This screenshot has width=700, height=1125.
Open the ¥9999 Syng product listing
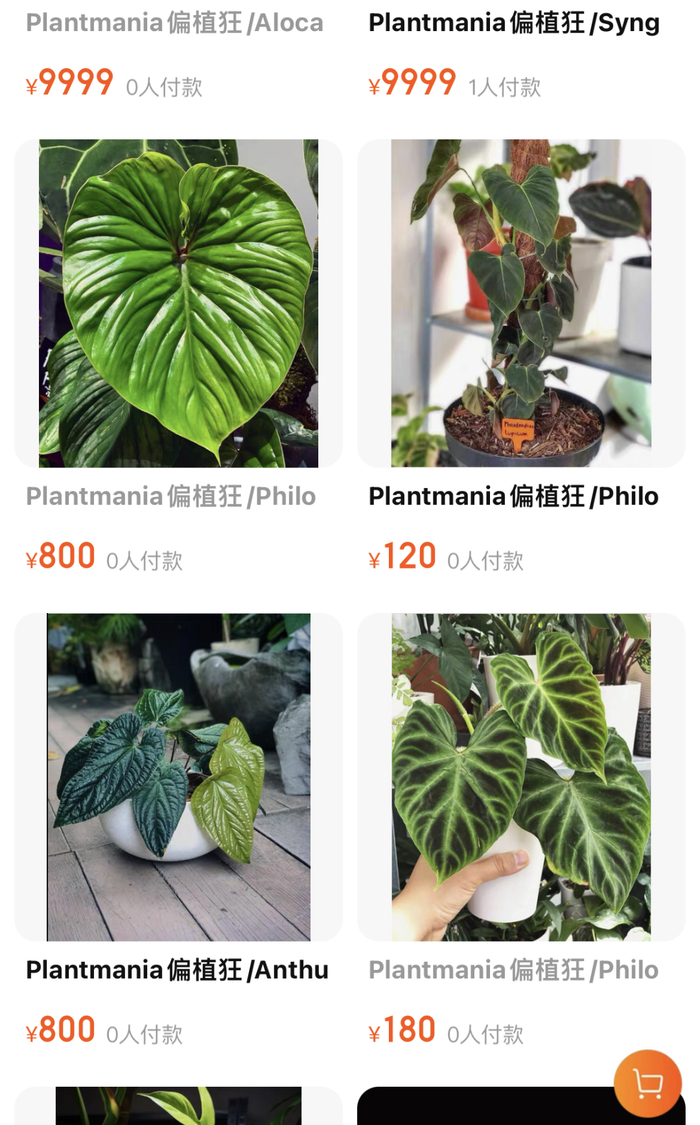click(x=514, y=24)
